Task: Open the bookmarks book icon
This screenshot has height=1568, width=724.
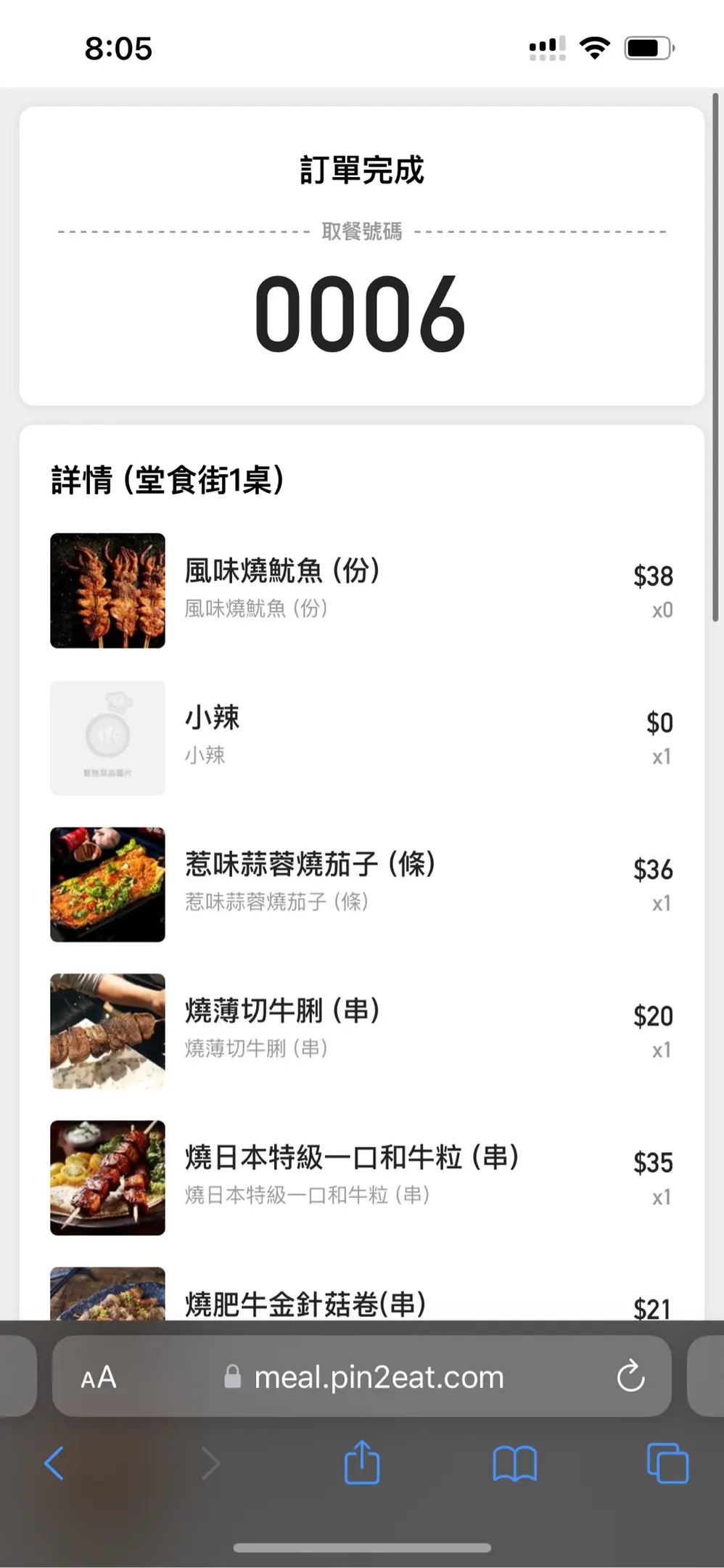Action: (514, 1463)
